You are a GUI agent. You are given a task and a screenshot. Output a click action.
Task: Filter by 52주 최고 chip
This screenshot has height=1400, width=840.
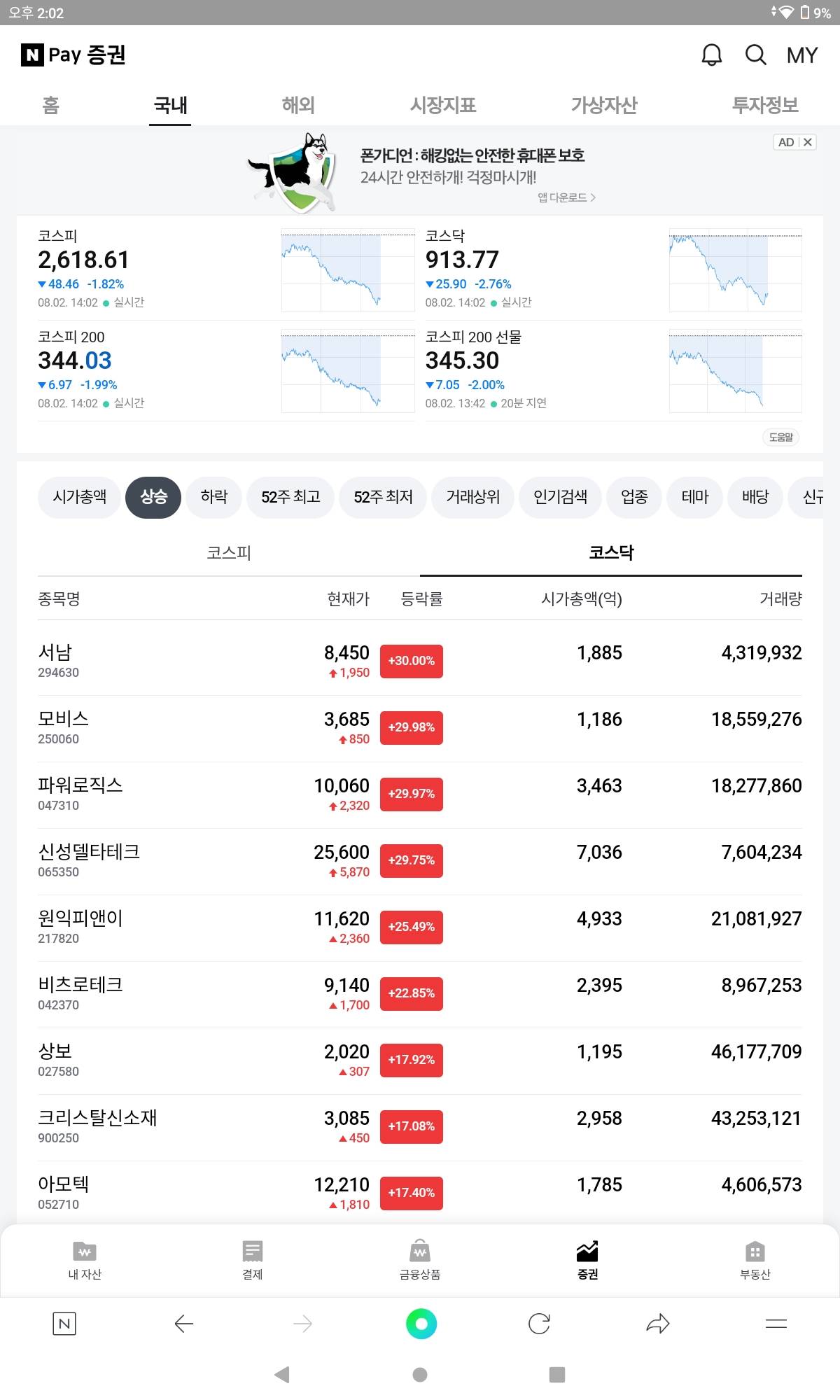[x=290, y=497]
